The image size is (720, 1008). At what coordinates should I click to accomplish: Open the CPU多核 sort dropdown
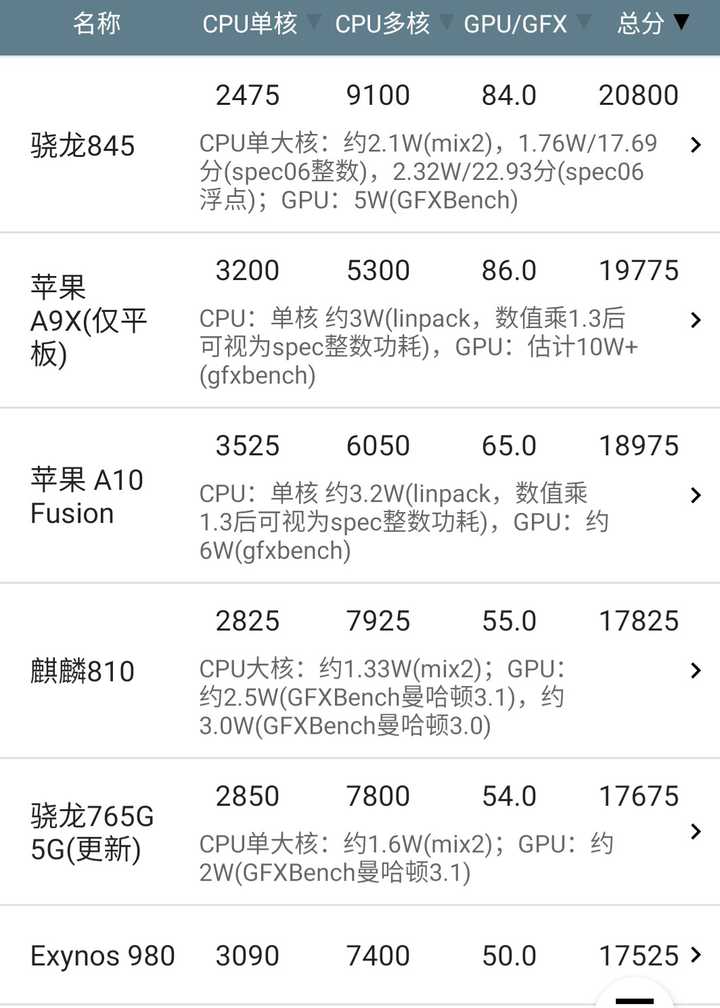coord(447,22)
